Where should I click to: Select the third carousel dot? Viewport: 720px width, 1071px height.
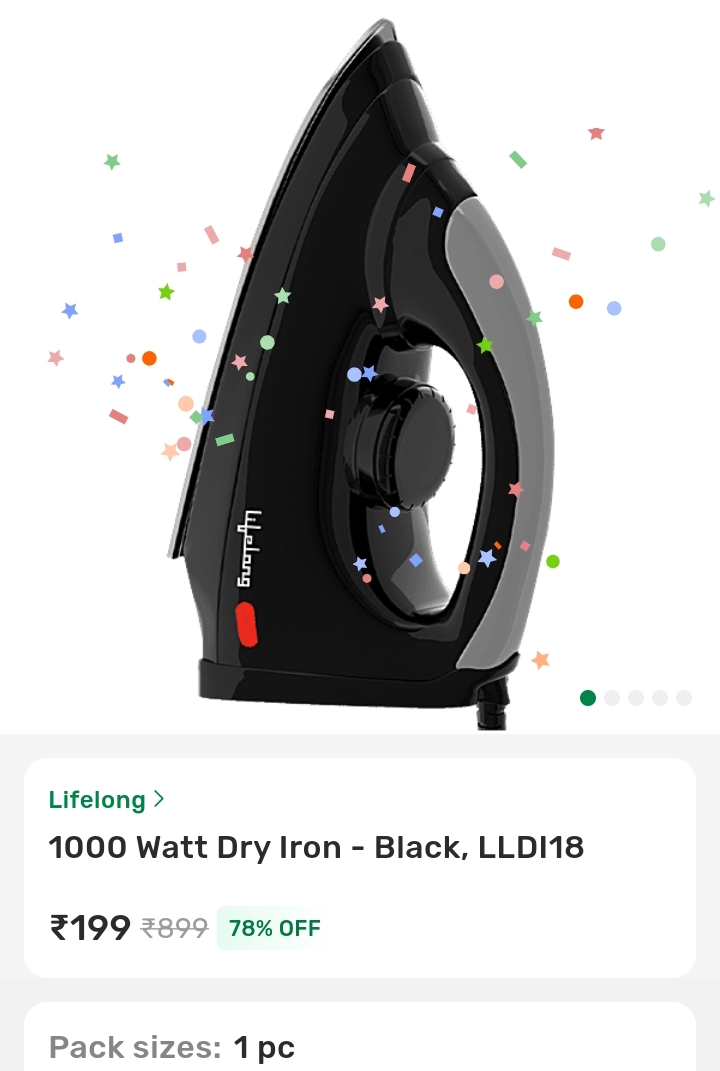[637, 697]
